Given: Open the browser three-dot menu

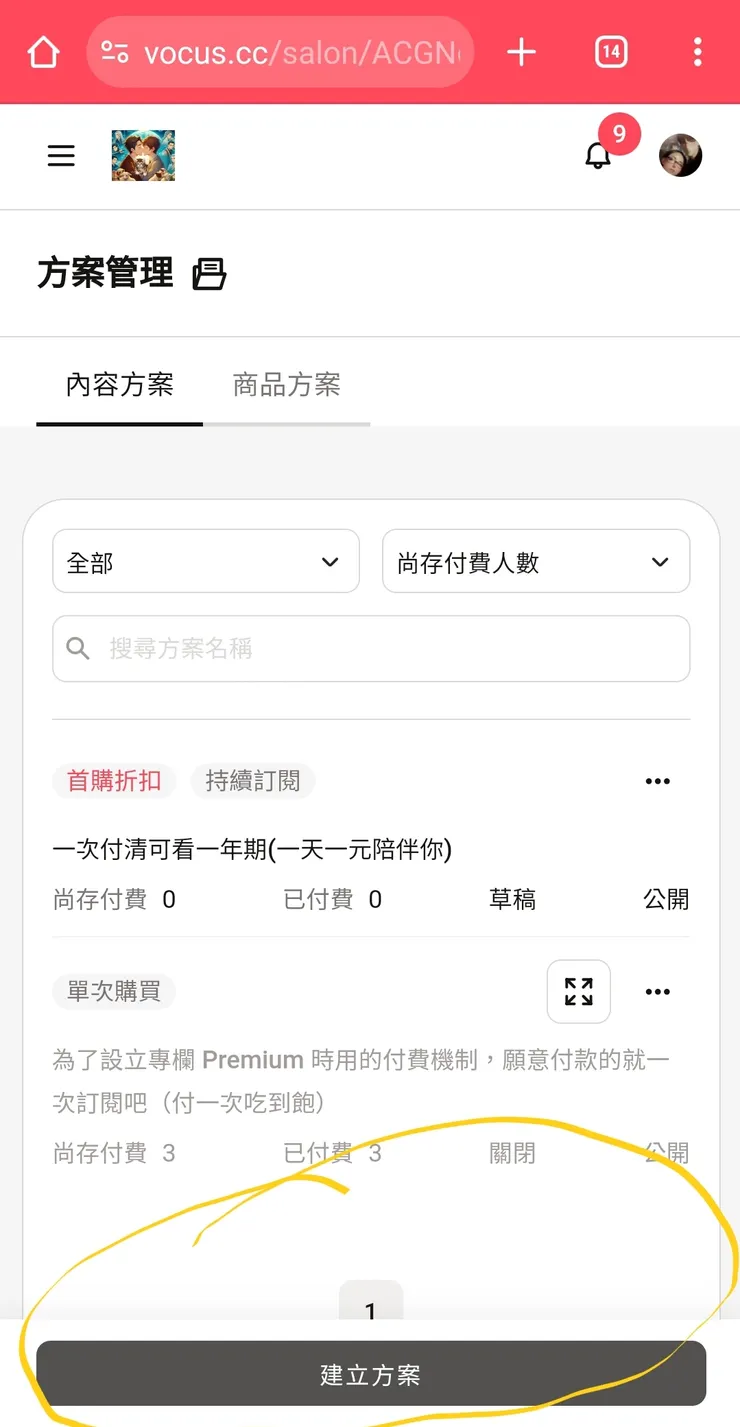Looking at the screenshot, I should click(697, 51).
